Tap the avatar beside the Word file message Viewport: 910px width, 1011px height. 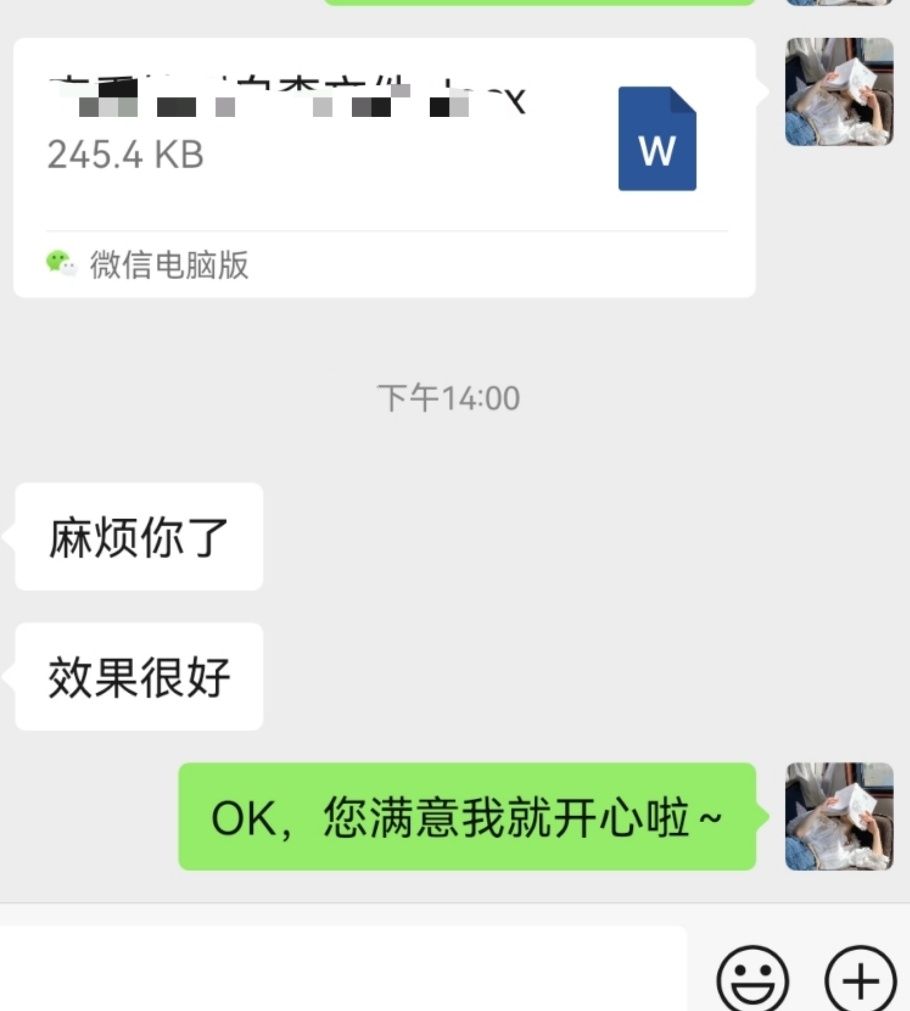coord(839,92)
